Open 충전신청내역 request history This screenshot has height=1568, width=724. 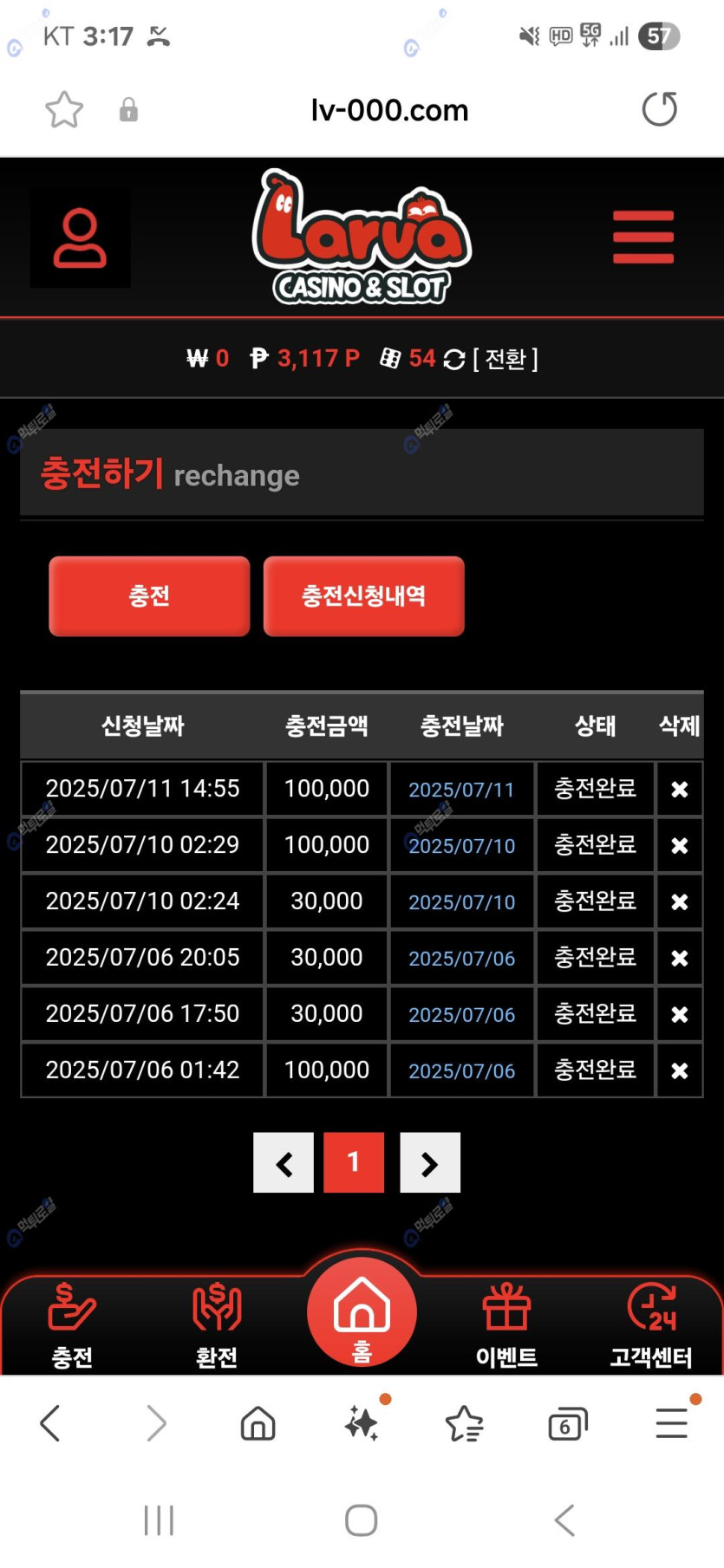[x=363, y=596]
